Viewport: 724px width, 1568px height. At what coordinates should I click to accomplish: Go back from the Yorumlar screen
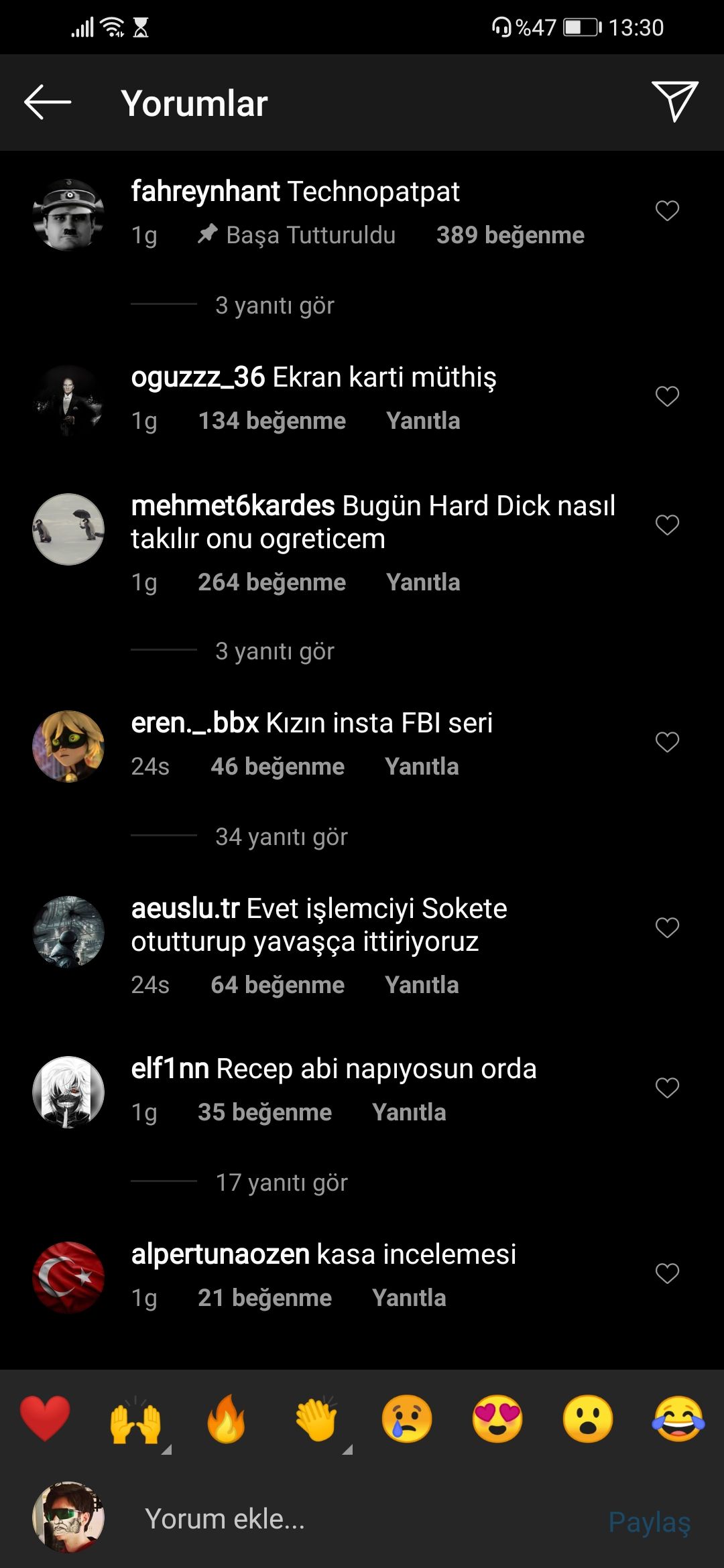pos(47,103)
